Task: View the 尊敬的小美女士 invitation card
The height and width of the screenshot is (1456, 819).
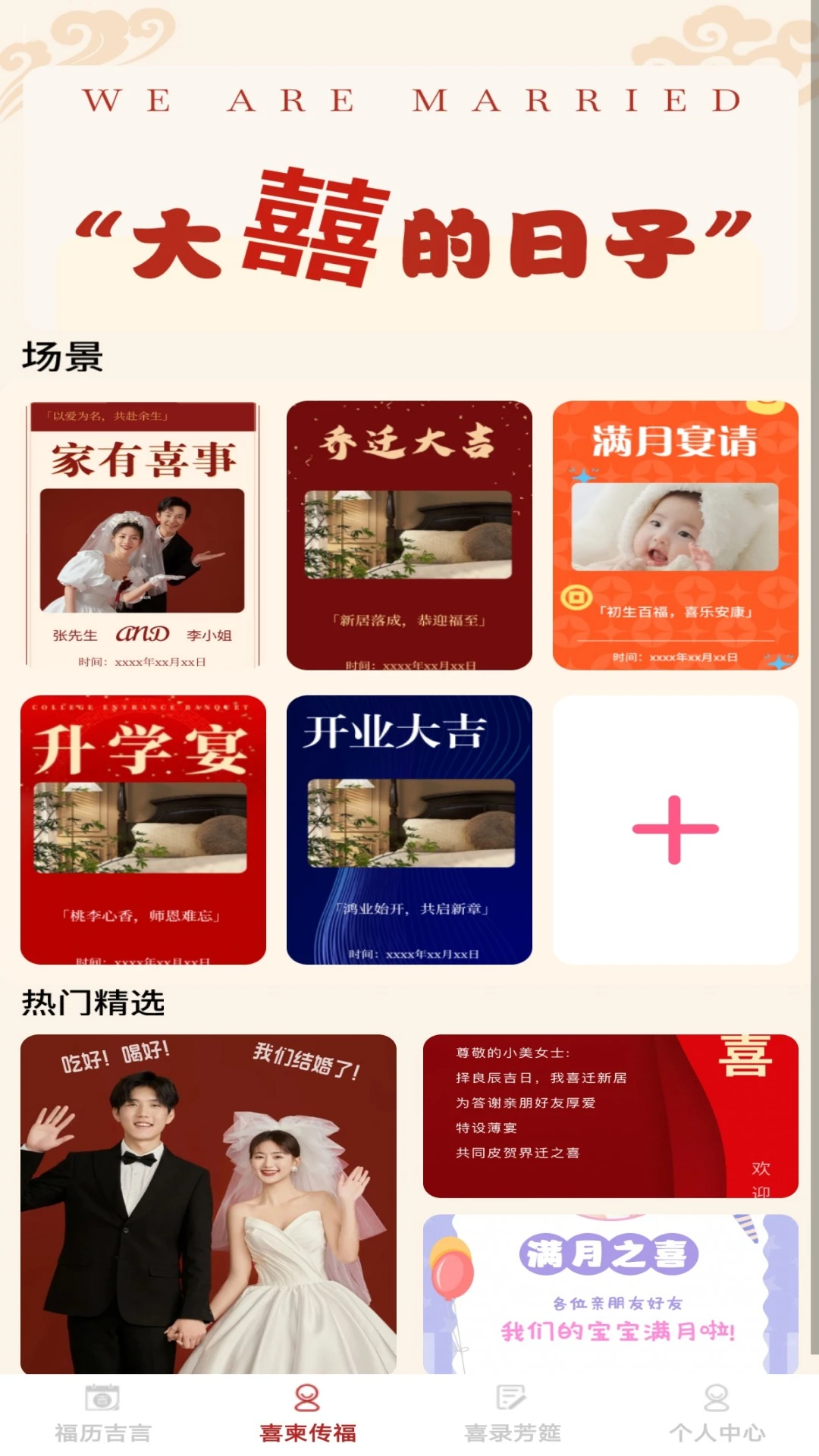Action: click(610, 1116)
